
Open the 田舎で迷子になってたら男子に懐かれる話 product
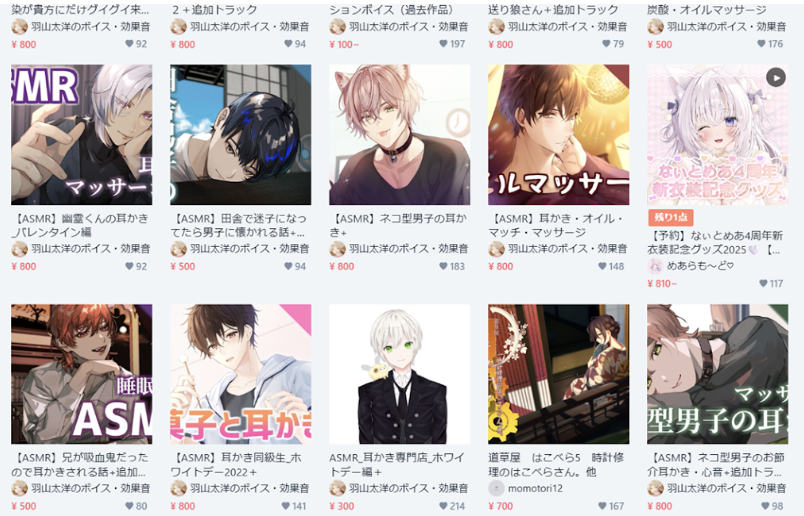240,135
